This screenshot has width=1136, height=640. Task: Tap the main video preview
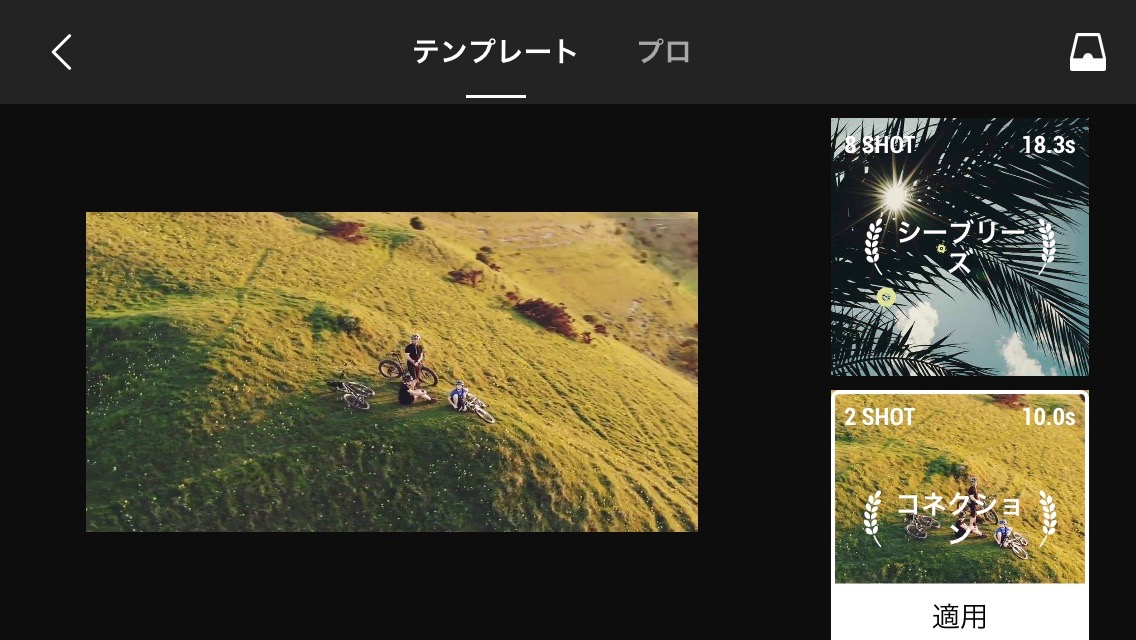pyautogui.click(x=391, y=371)
